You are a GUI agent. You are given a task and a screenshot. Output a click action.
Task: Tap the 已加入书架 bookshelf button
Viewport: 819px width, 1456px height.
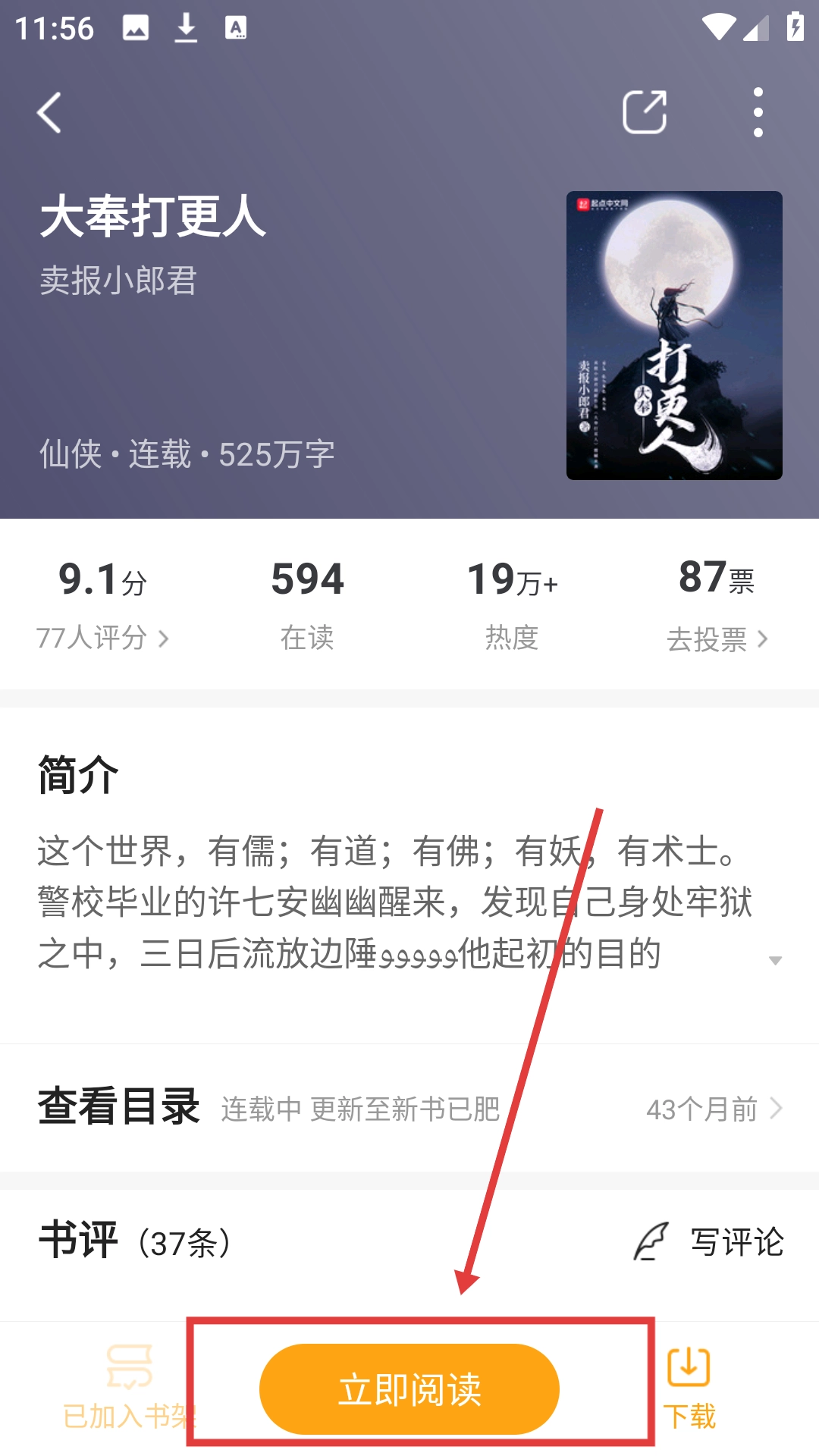(127, 1388)
